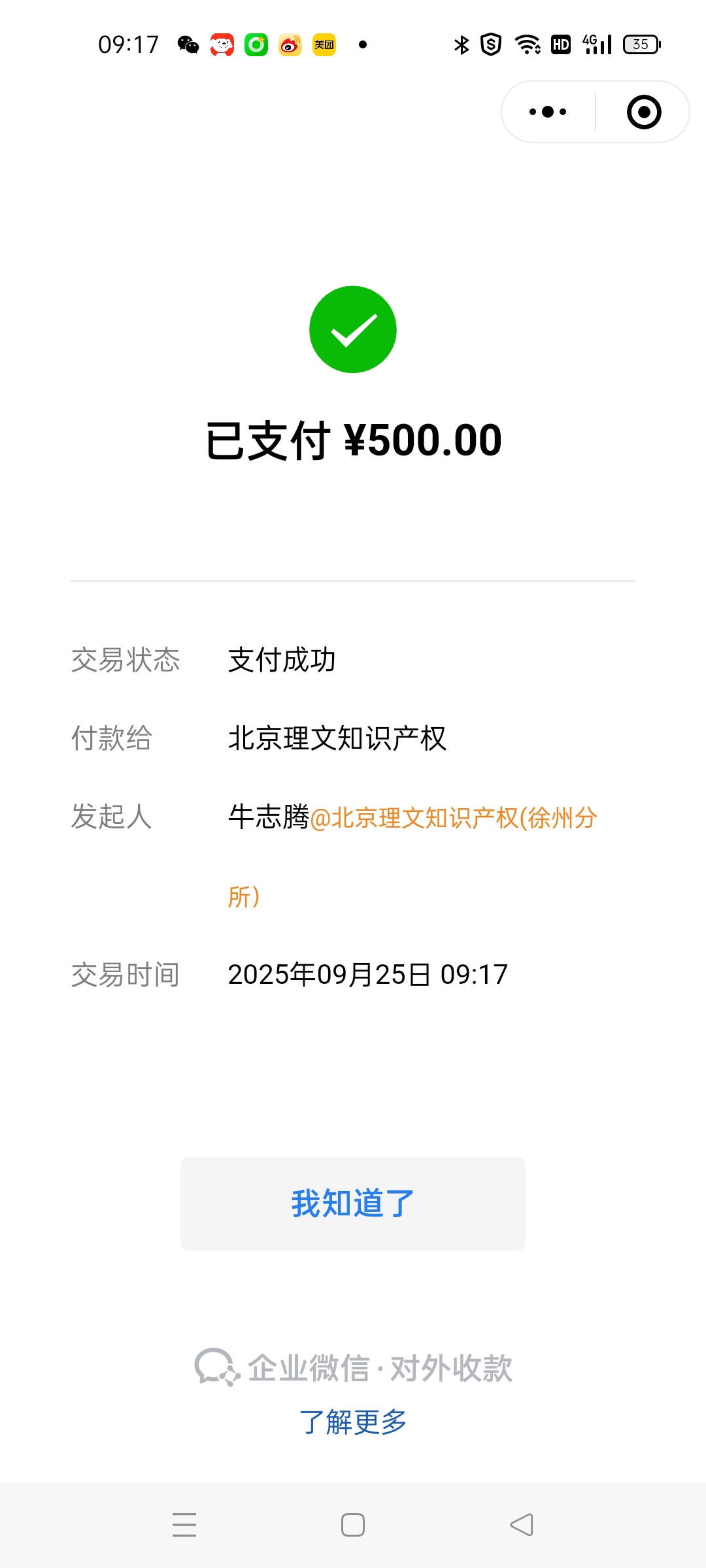Close the mini program via circle icon

coord(644,112)
